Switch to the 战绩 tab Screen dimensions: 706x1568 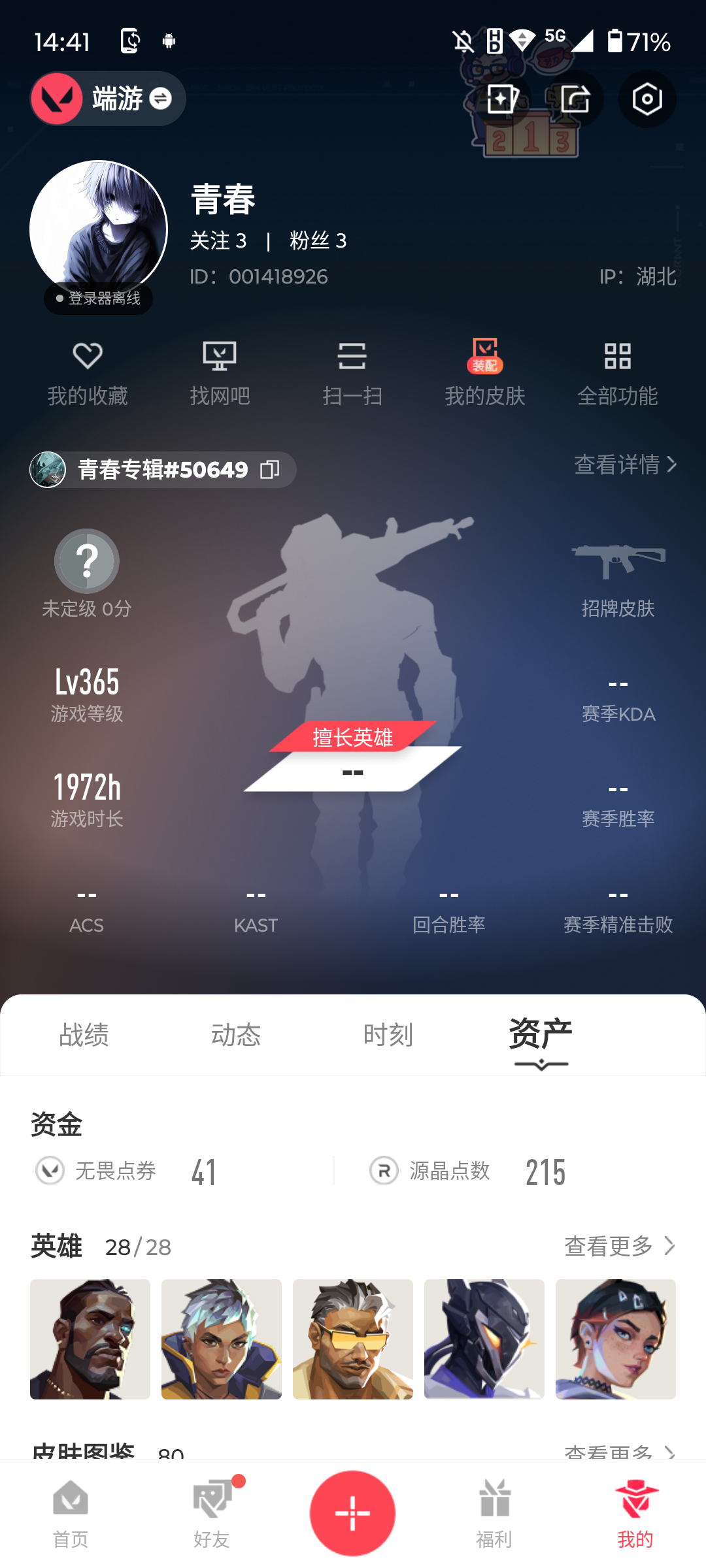pos(84,1035)
